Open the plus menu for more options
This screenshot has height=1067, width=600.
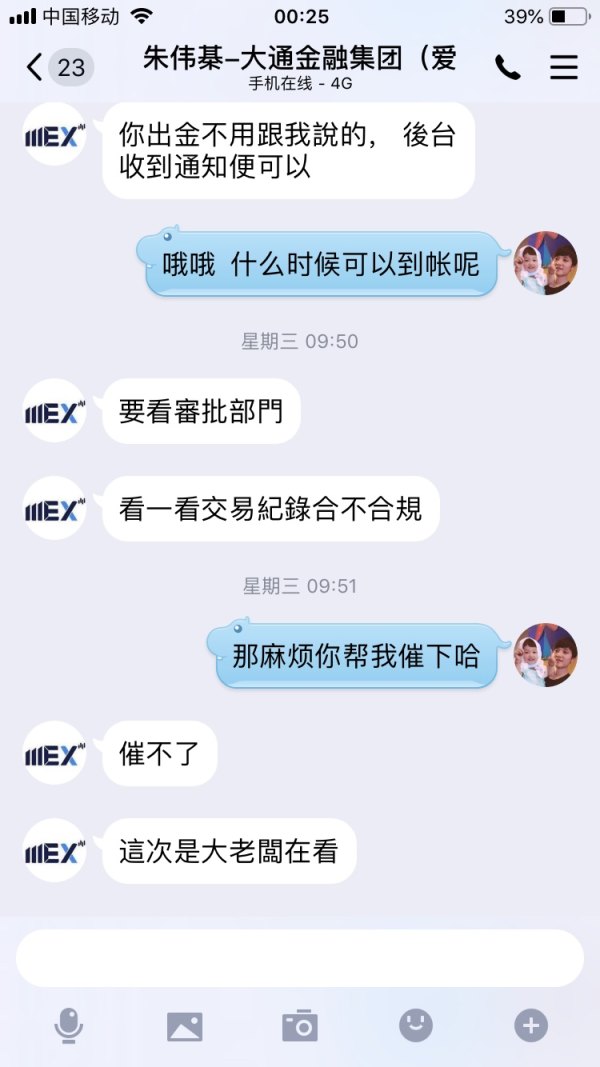(531, 1025)
